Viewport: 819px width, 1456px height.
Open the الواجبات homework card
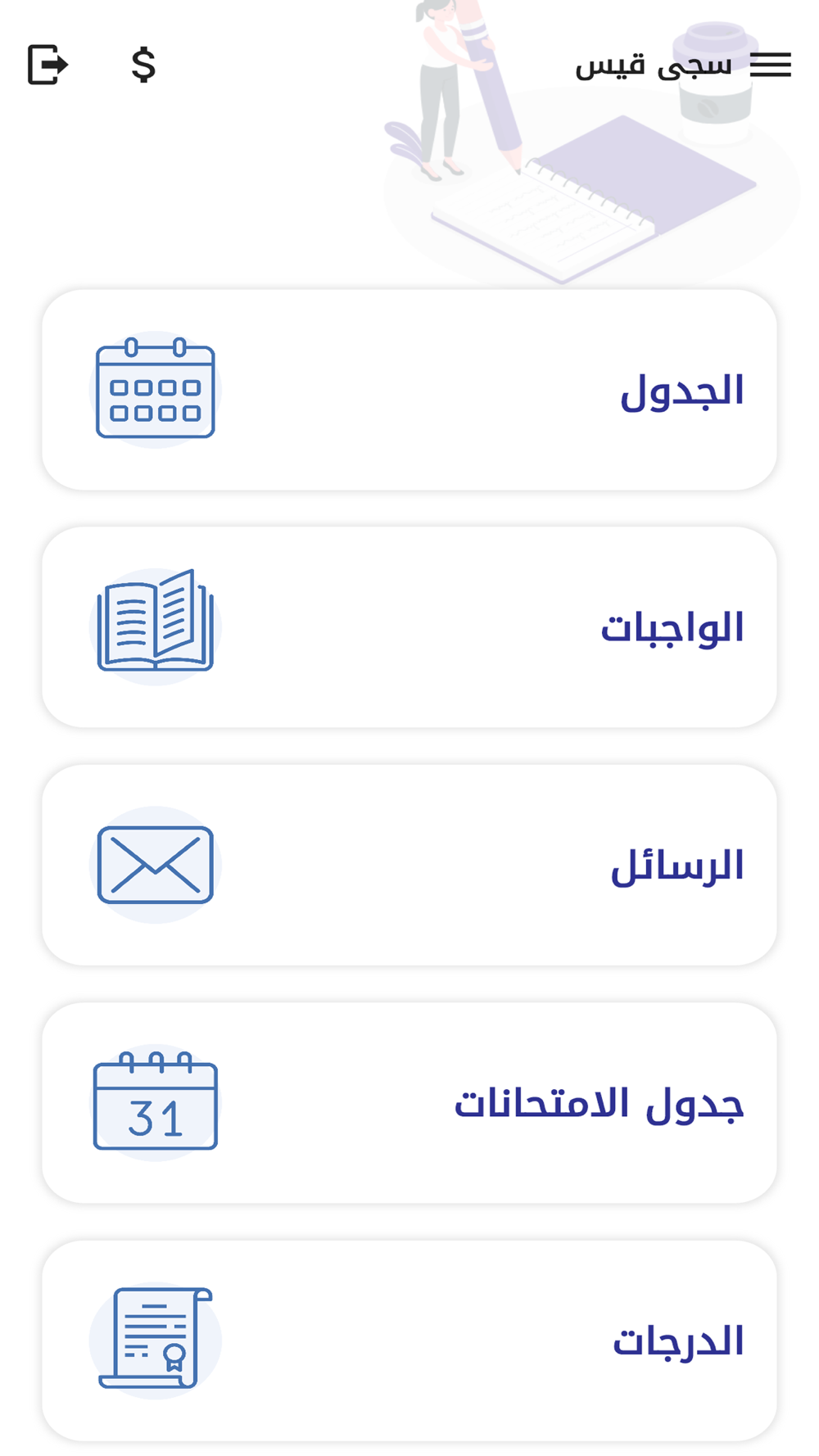coord(409,627)
